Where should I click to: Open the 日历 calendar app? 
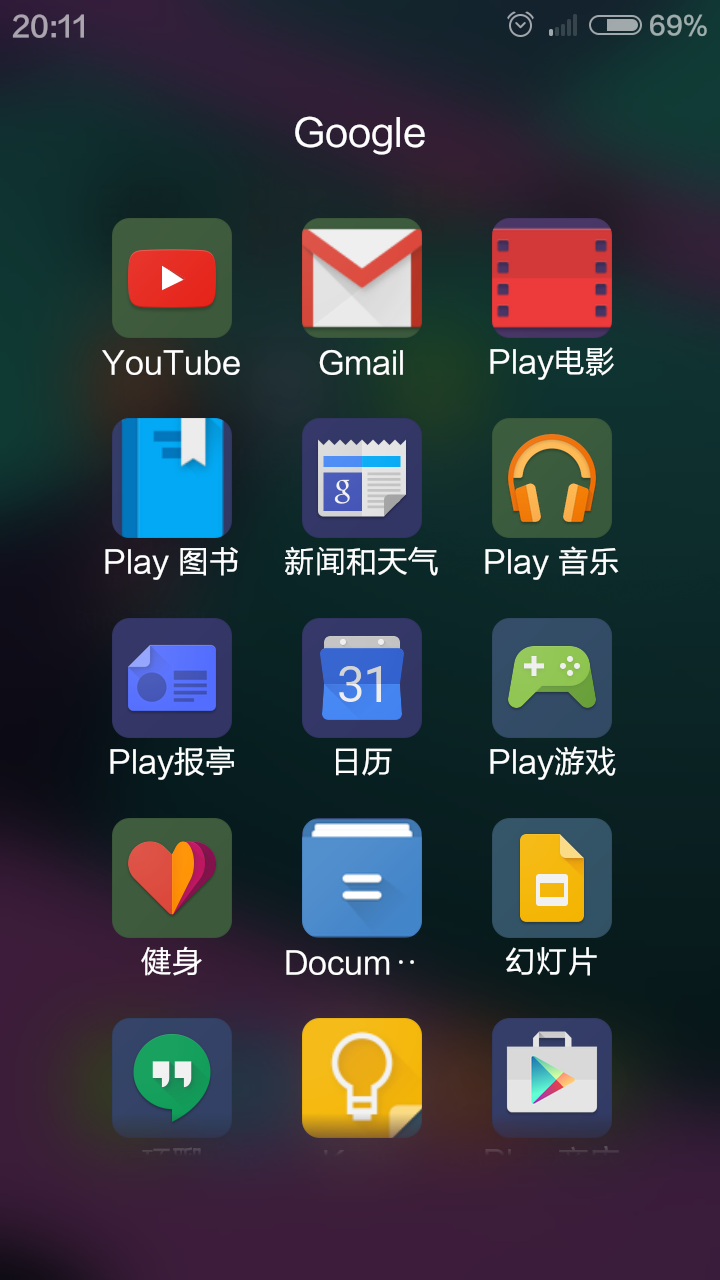pos(361,677)
